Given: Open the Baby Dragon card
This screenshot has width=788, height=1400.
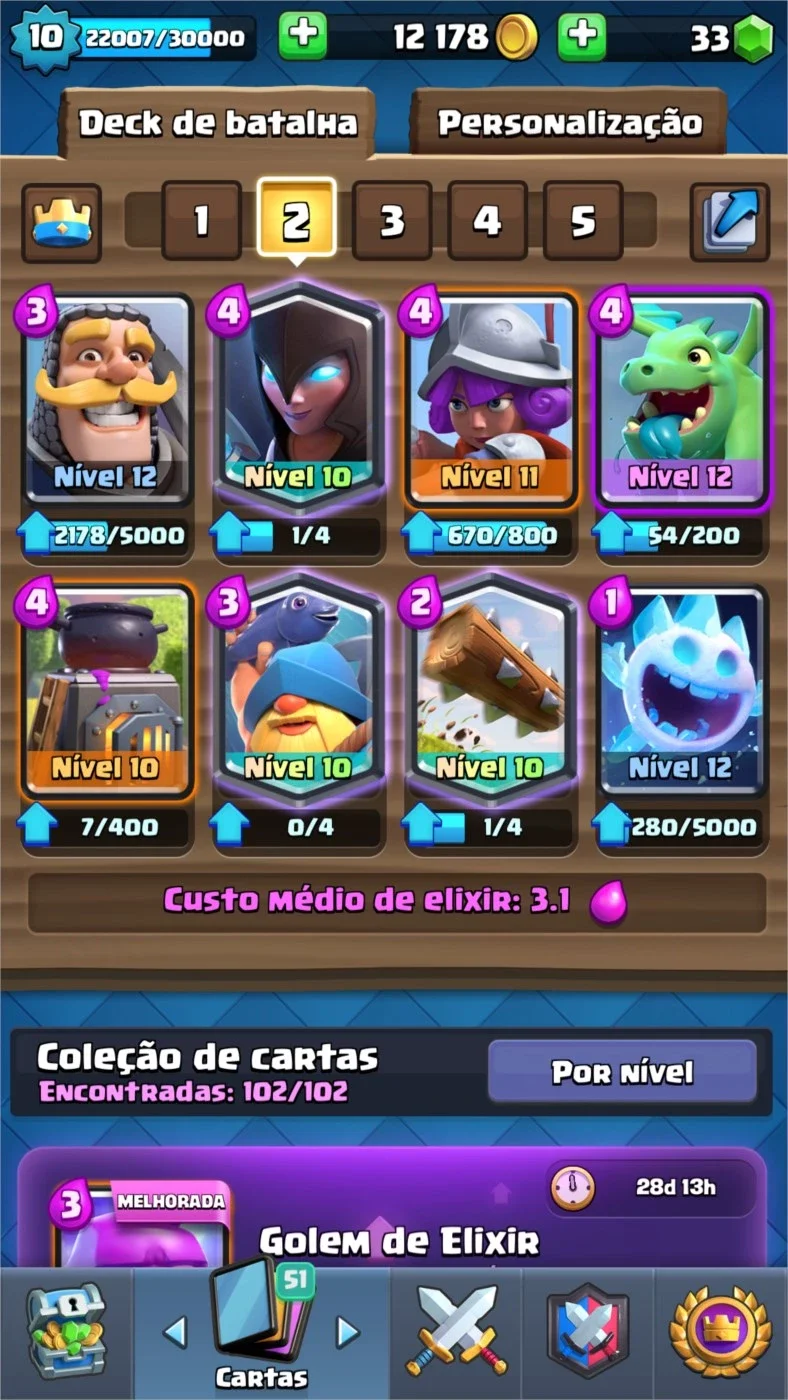Looking at the screenshot, I should [x=681, y=400].
